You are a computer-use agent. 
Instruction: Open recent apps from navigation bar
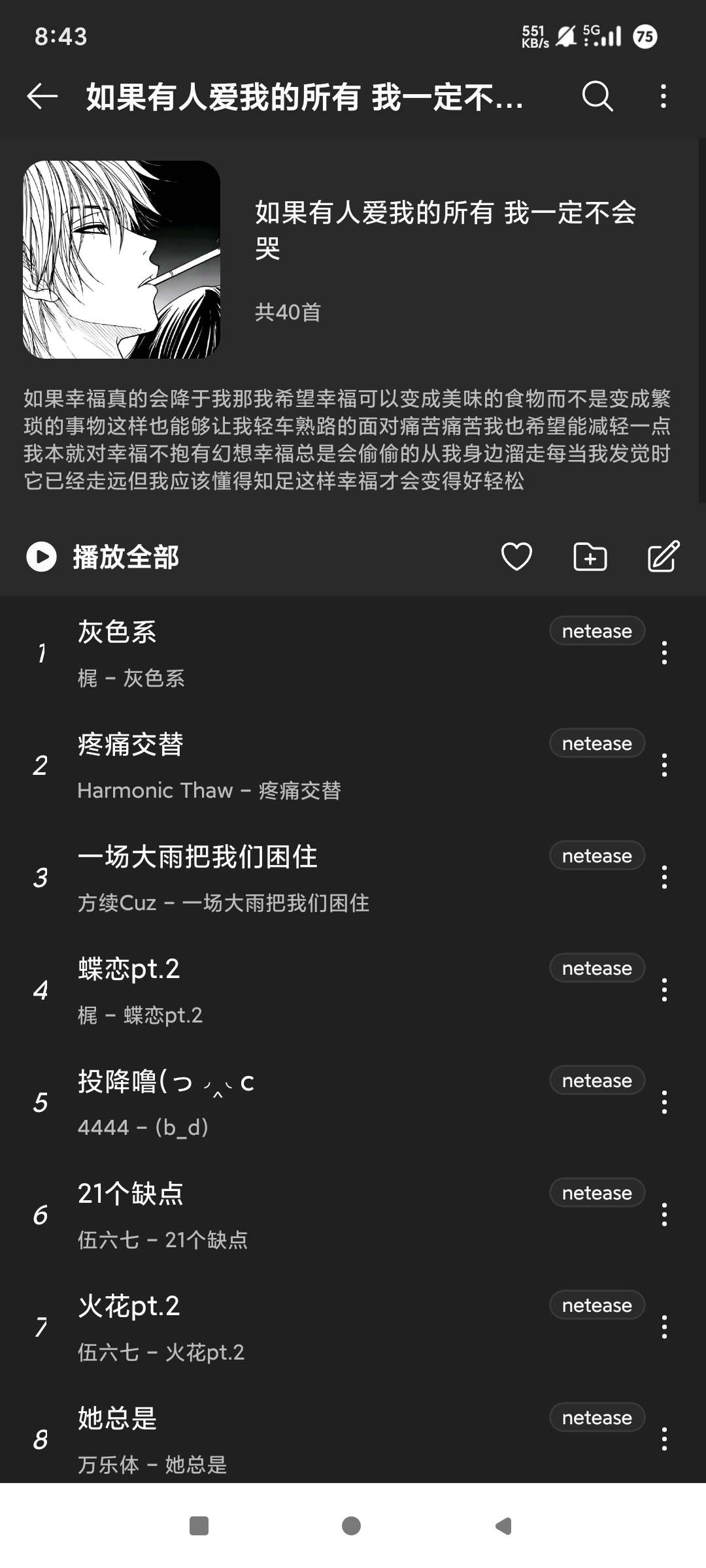pyautogui.click(x=199, y=1526)
